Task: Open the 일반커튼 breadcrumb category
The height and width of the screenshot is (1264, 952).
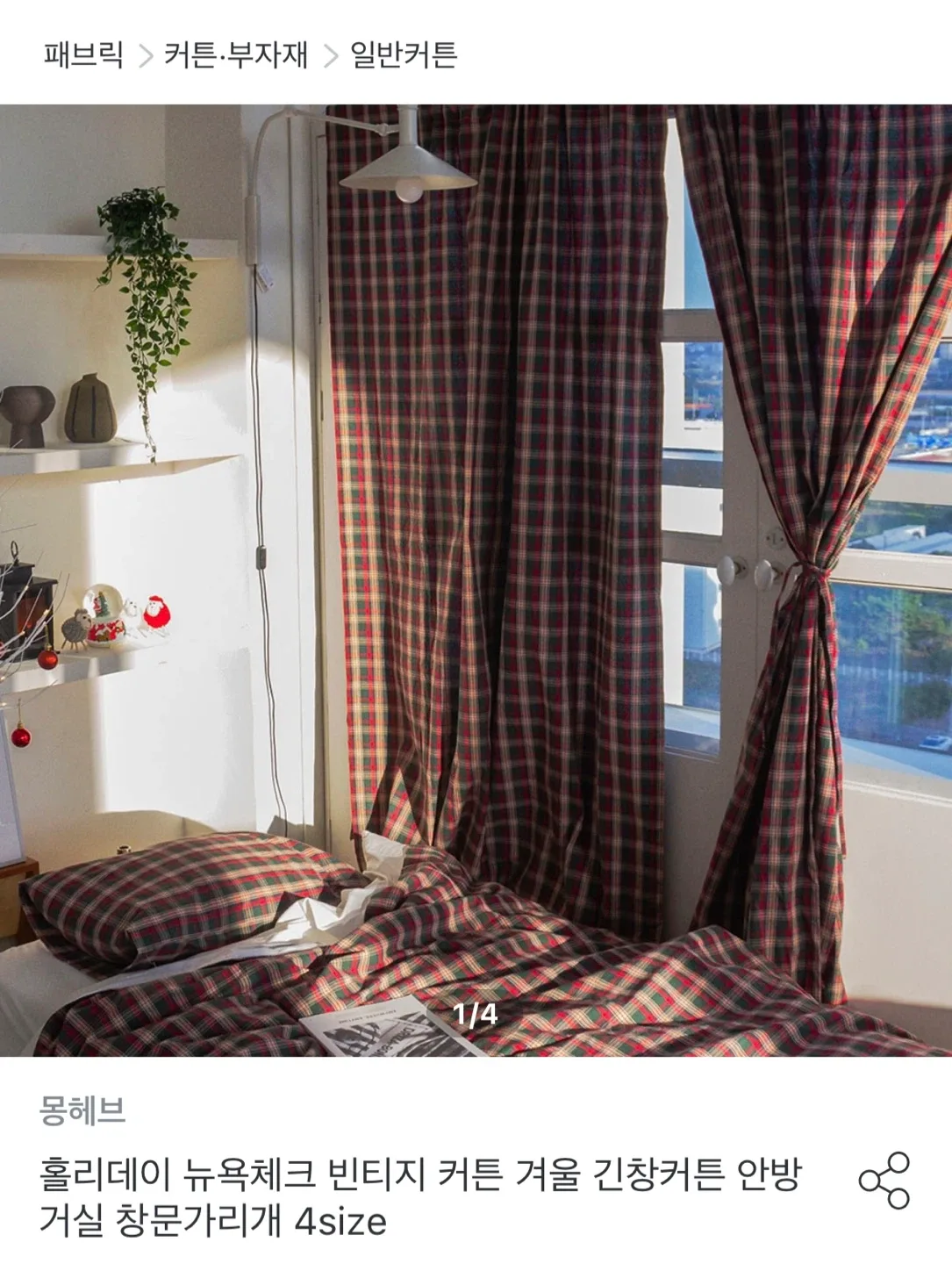Action: (x=404, y=55)
